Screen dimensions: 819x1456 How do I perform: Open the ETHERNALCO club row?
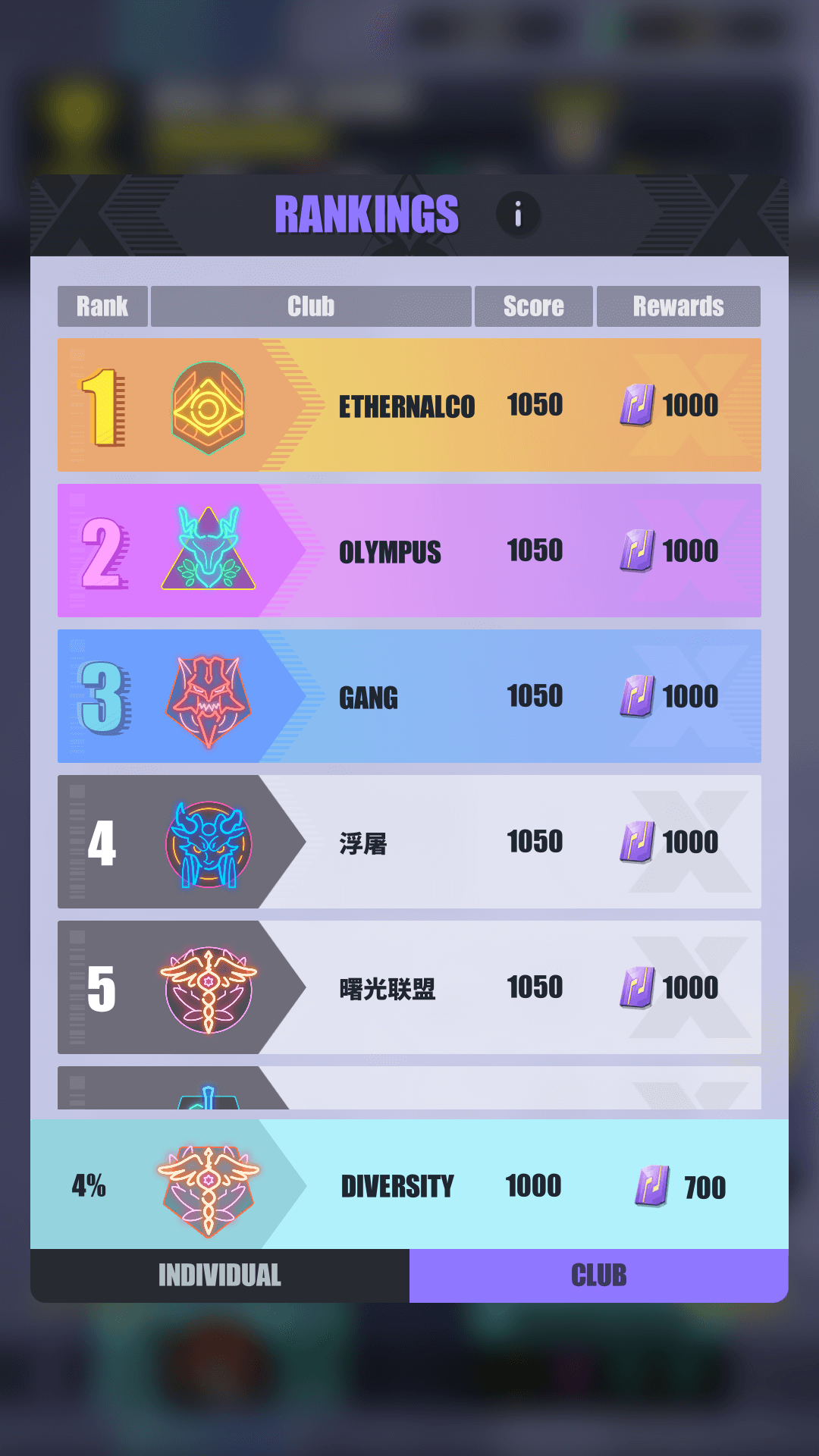409,405
